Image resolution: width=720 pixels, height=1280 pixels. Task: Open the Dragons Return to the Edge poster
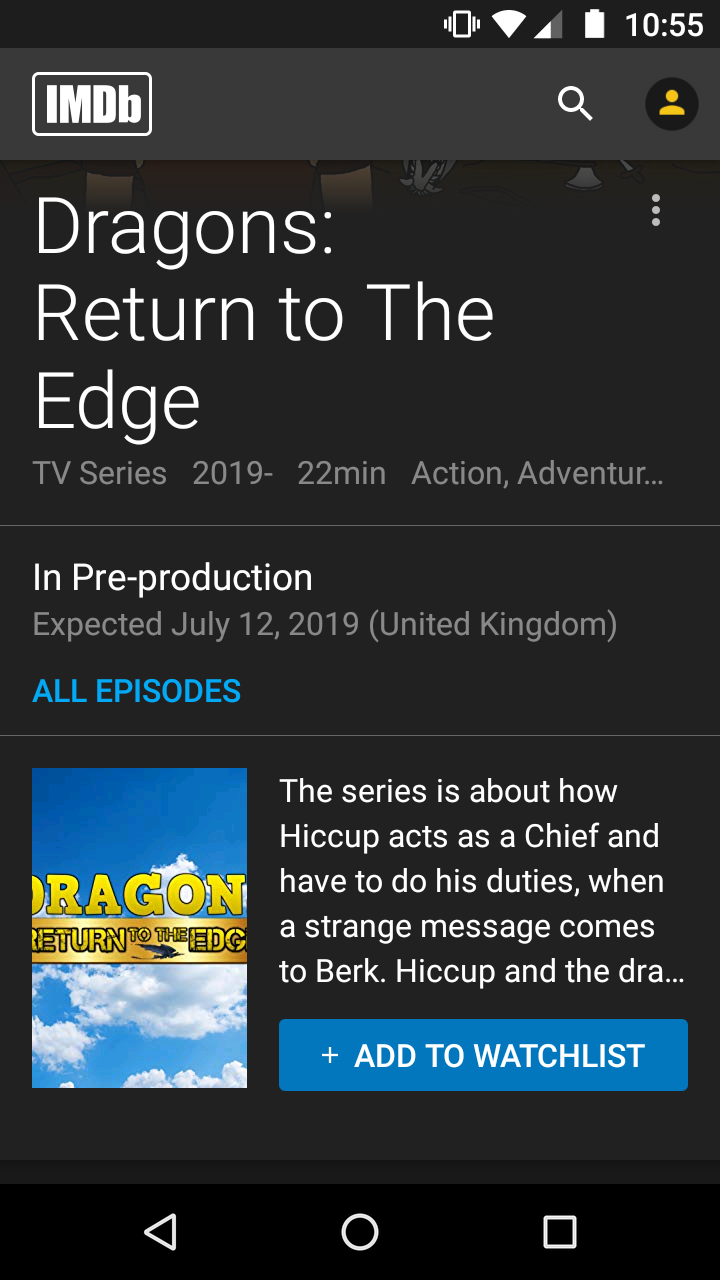click(x=139, y=927)
